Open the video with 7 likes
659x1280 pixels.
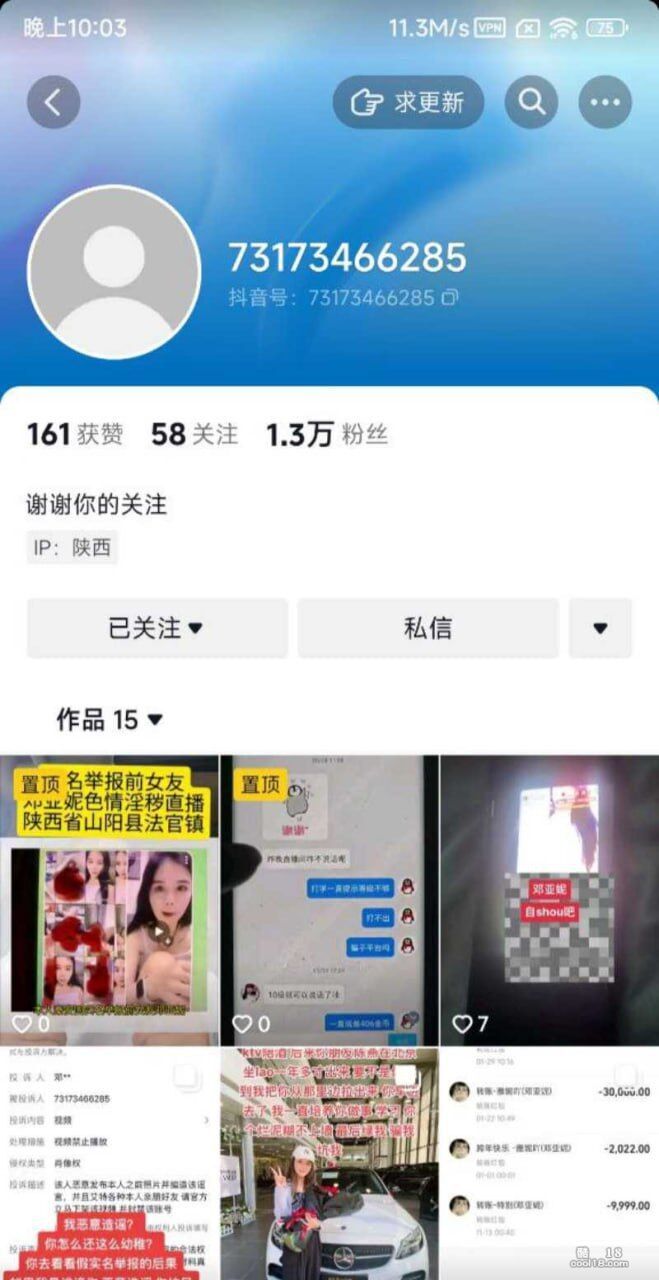550,900
